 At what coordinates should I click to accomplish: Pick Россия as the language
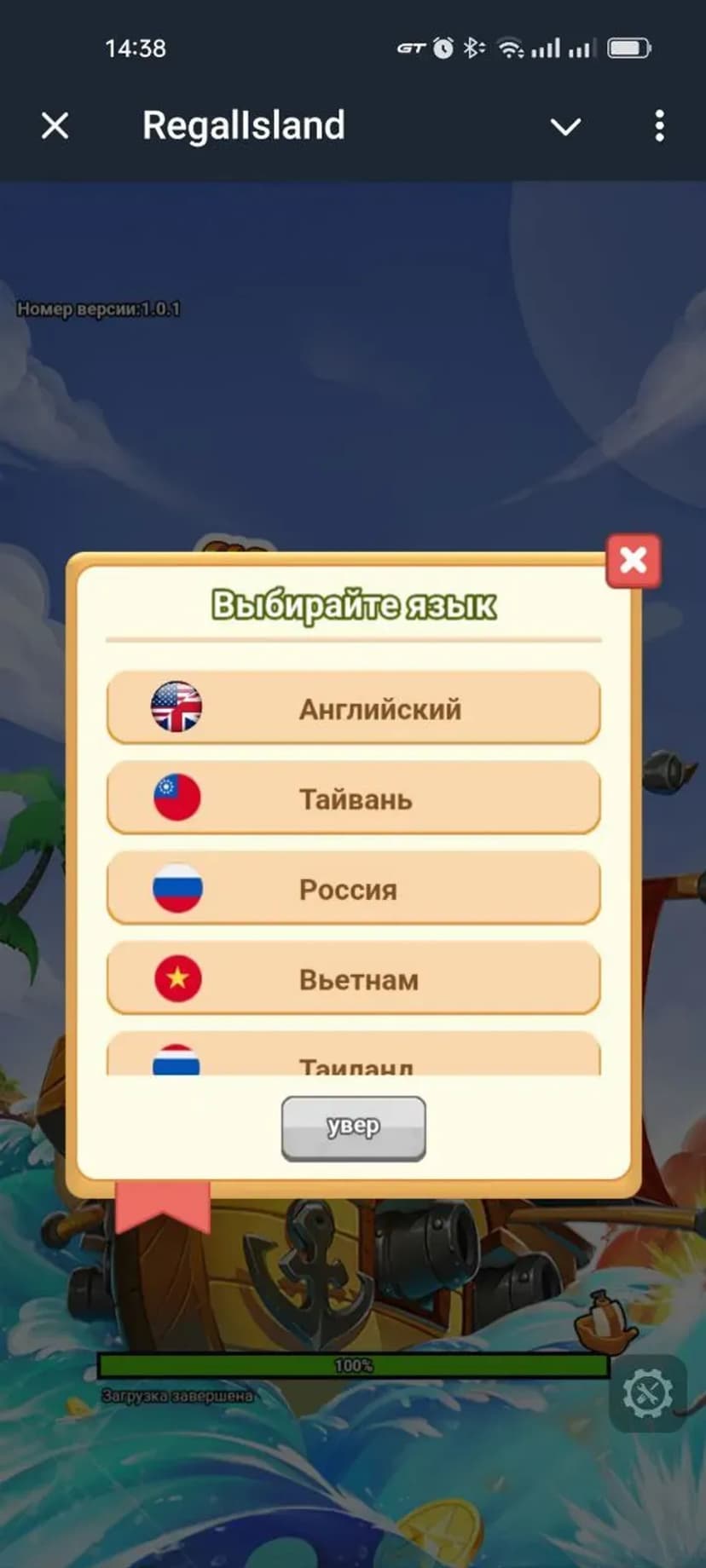point(353,889)
